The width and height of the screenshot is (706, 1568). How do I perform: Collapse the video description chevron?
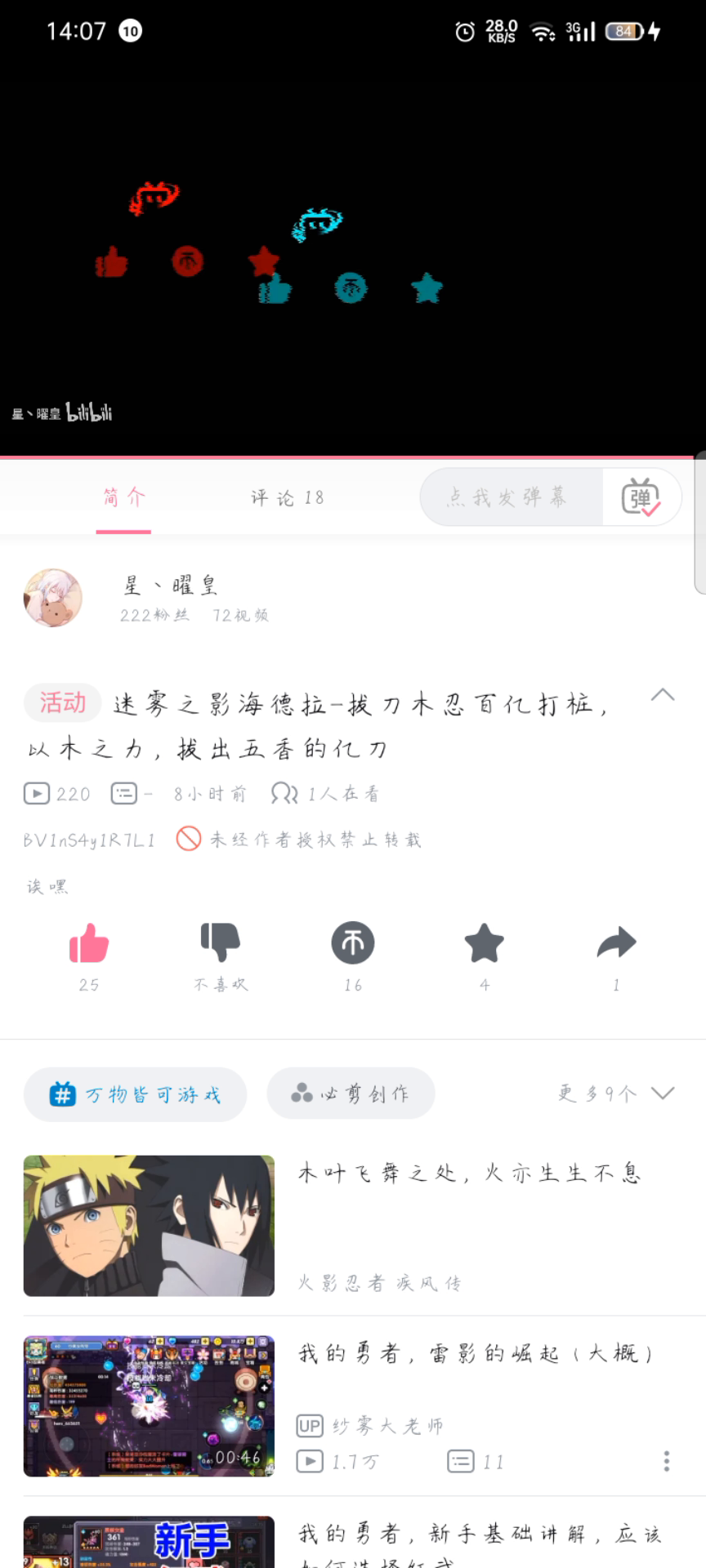663,695
